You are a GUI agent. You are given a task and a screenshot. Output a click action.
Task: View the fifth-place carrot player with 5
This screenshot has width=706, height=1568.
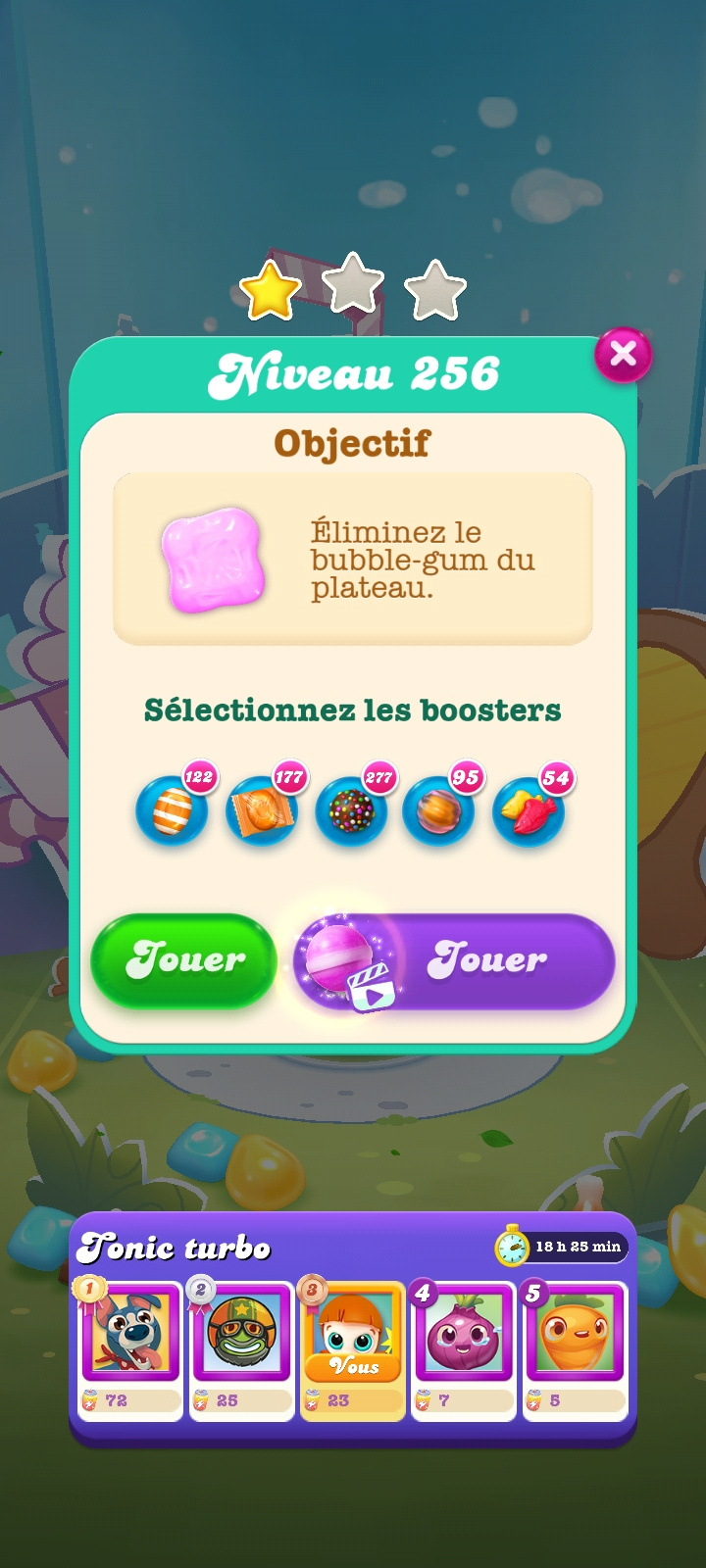pos(575,1349)
